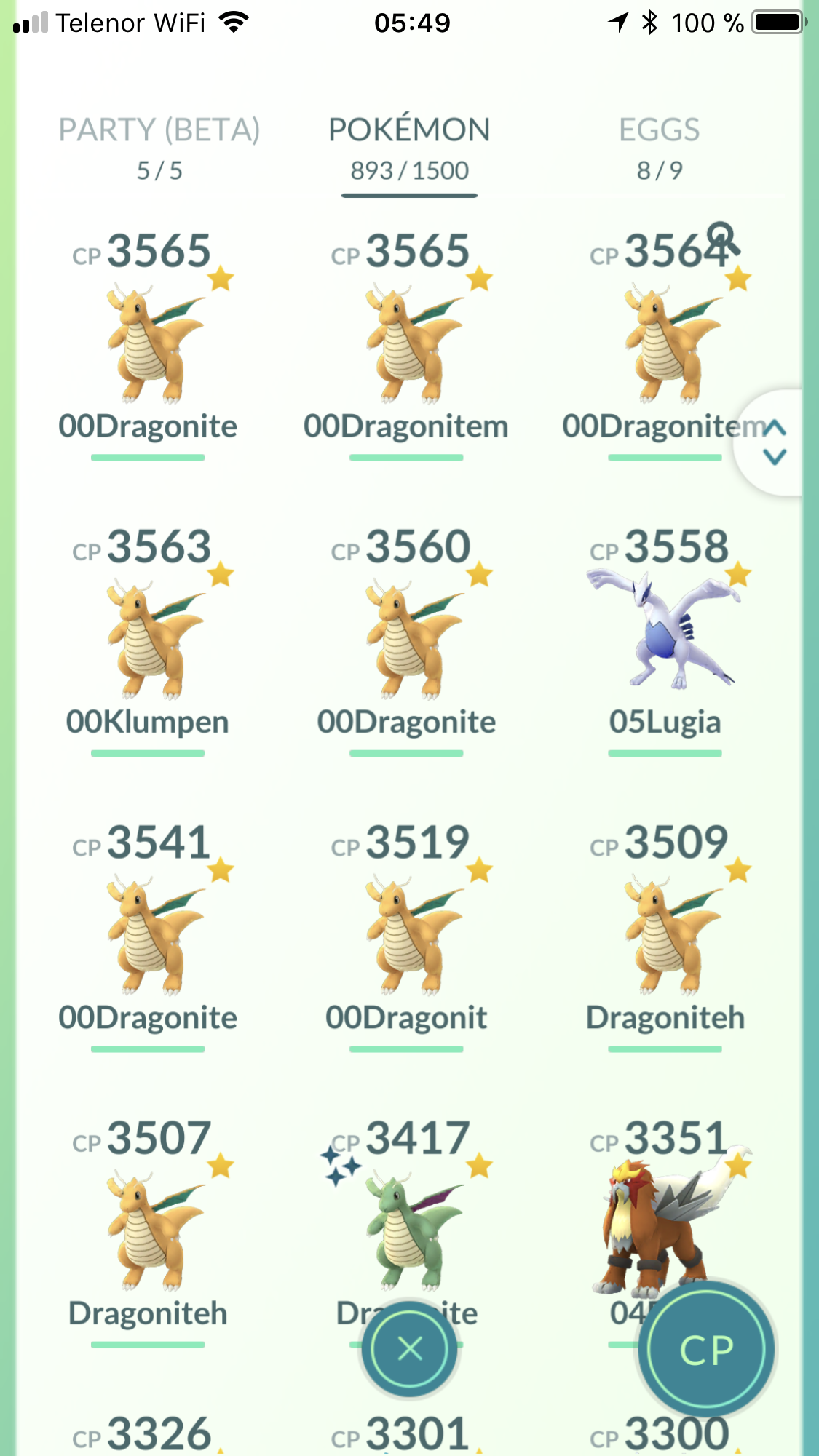Tap the fast scroll handle arrows

coord(775,442)
